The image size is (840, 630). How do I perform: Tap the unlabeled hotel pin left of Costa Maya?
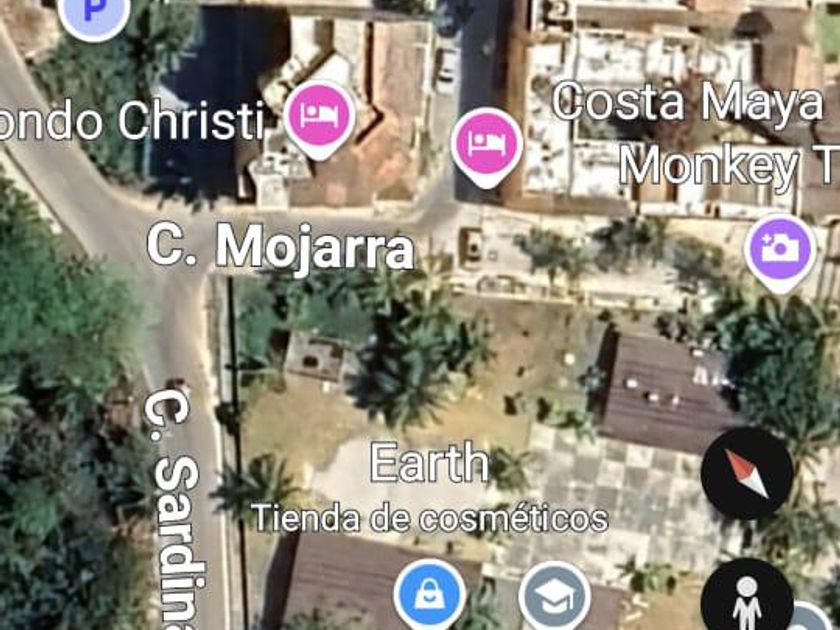(x=487, y=143)
